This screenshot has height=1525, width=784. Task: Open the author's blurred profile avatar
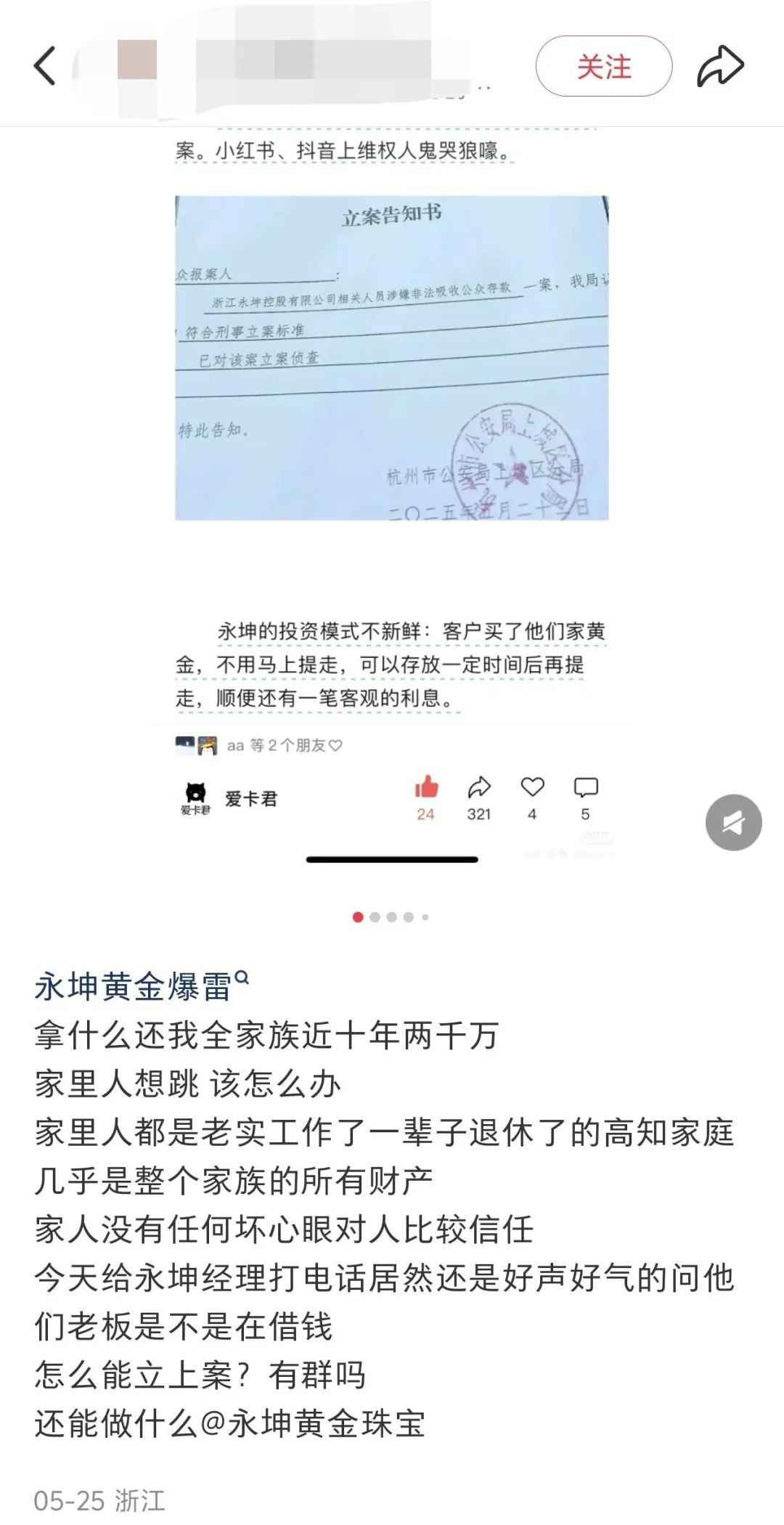coord(136,61)
